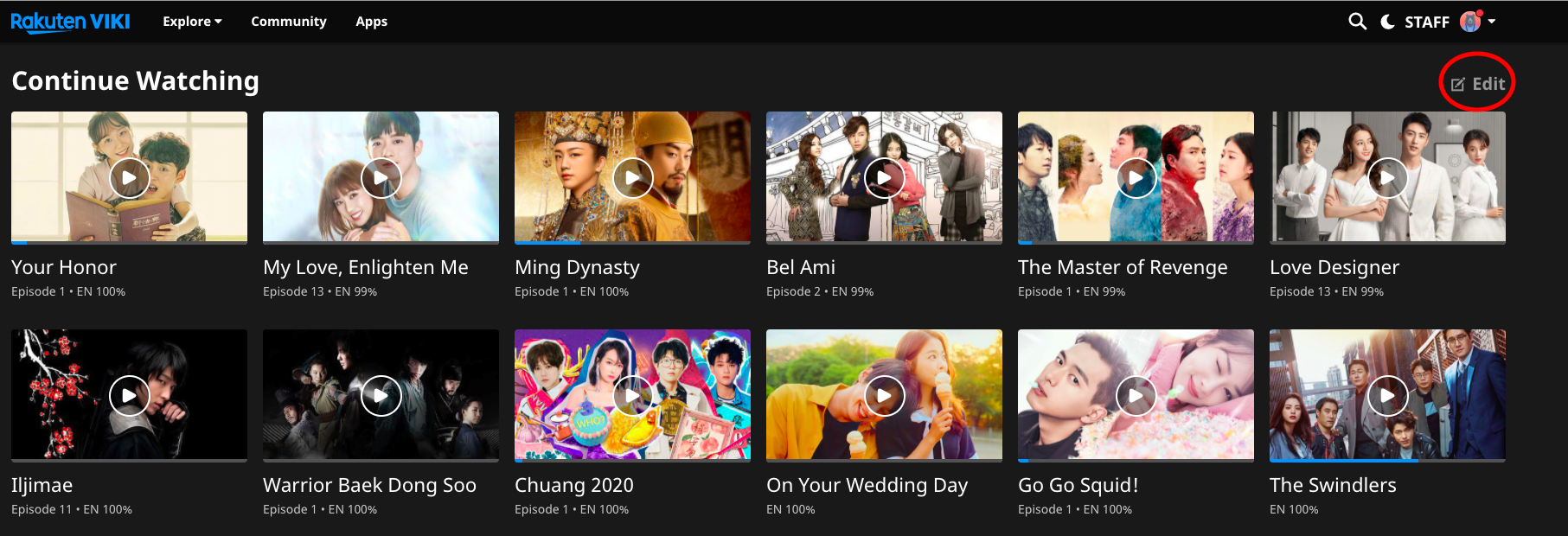Resume Love Designer episode 13
Viewport: 1568px width, 536px height.
[1388, 178]
